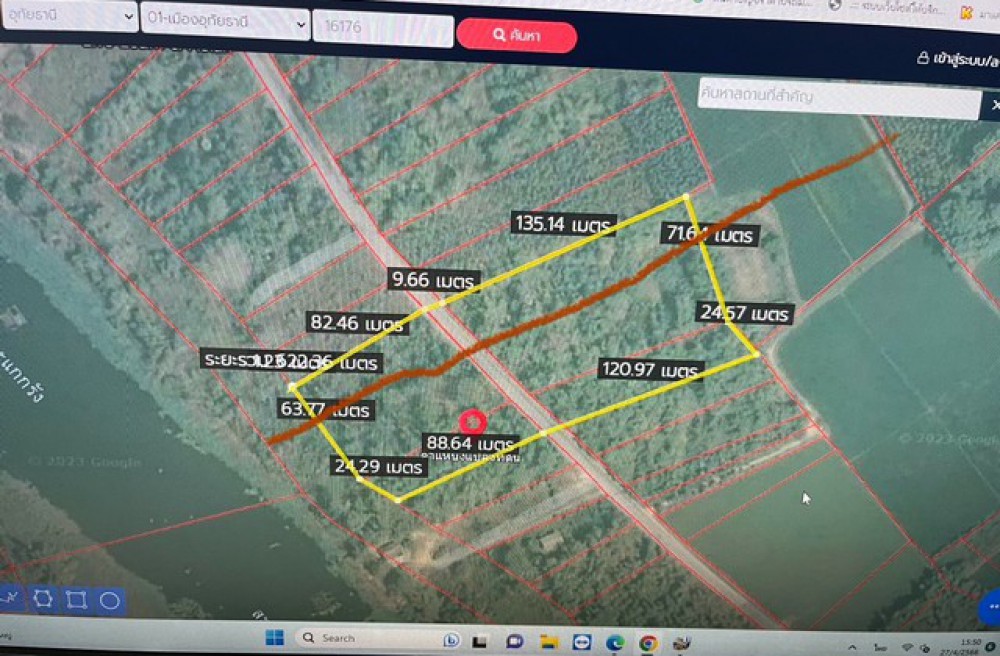1000x656 pixels.
Task: Open File Explorer from the taskbar
Action: pos(548,641)
